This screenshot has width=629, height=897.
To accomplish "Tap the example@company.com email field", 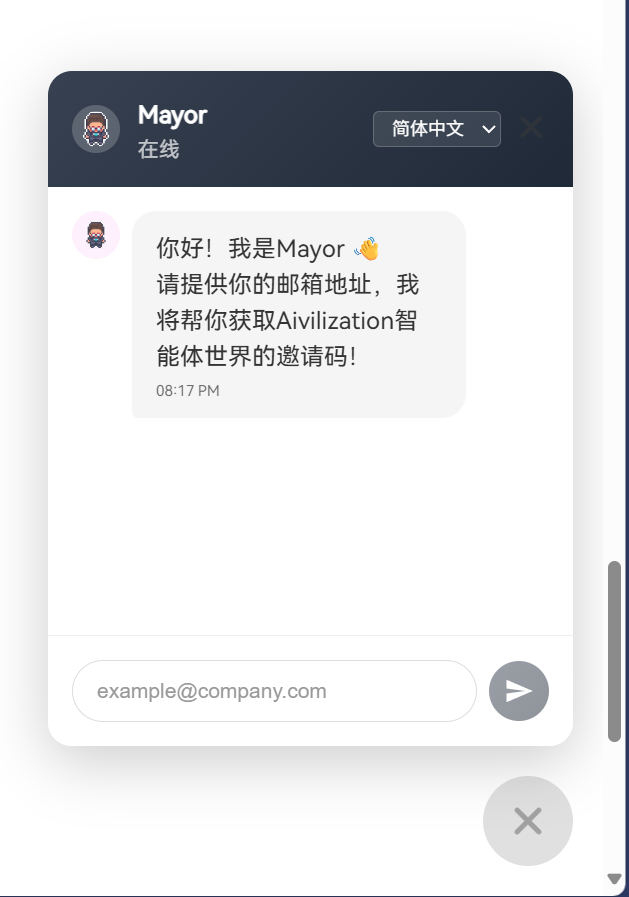I will point(274,691).
